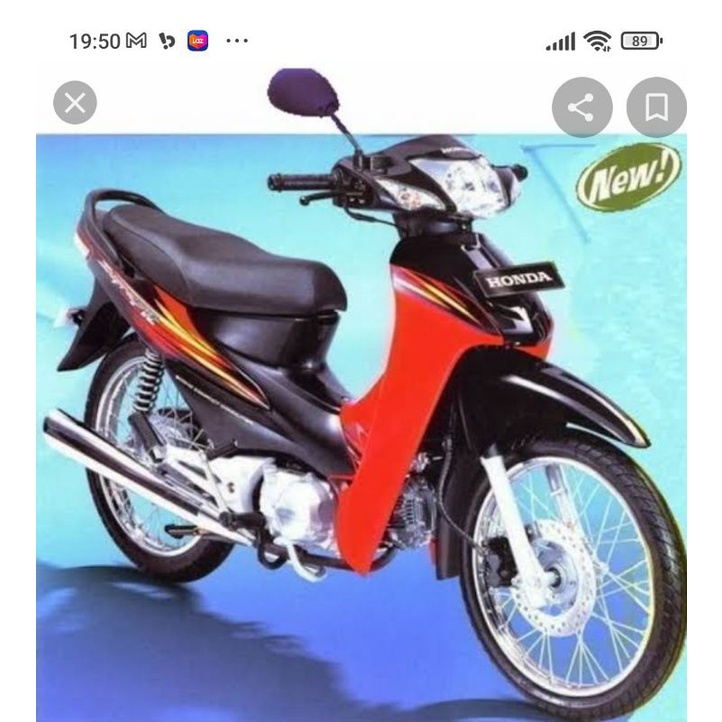Bookmark this image
The image size is (722, 722).
click(656, 107)
